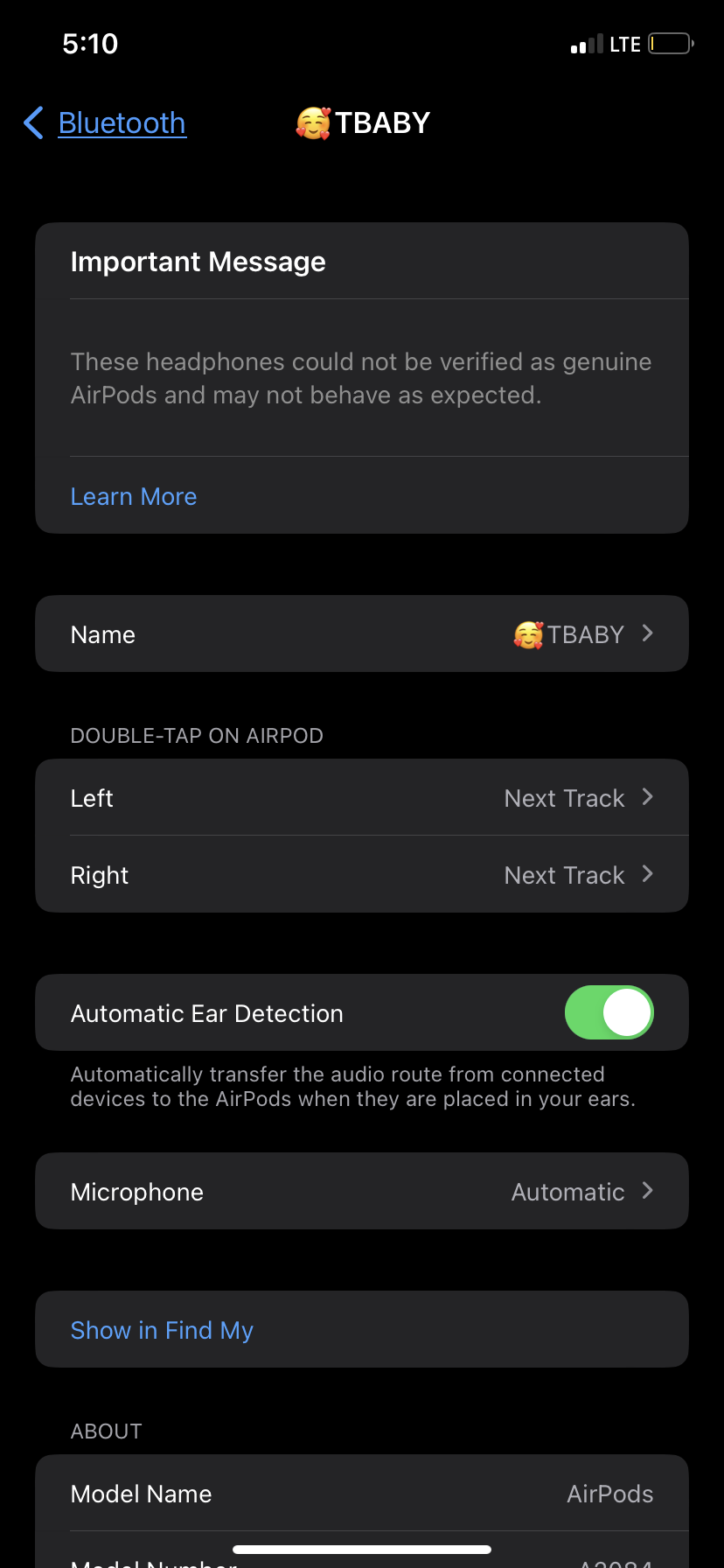Select Show in Find My

[x=162, y=1330]
